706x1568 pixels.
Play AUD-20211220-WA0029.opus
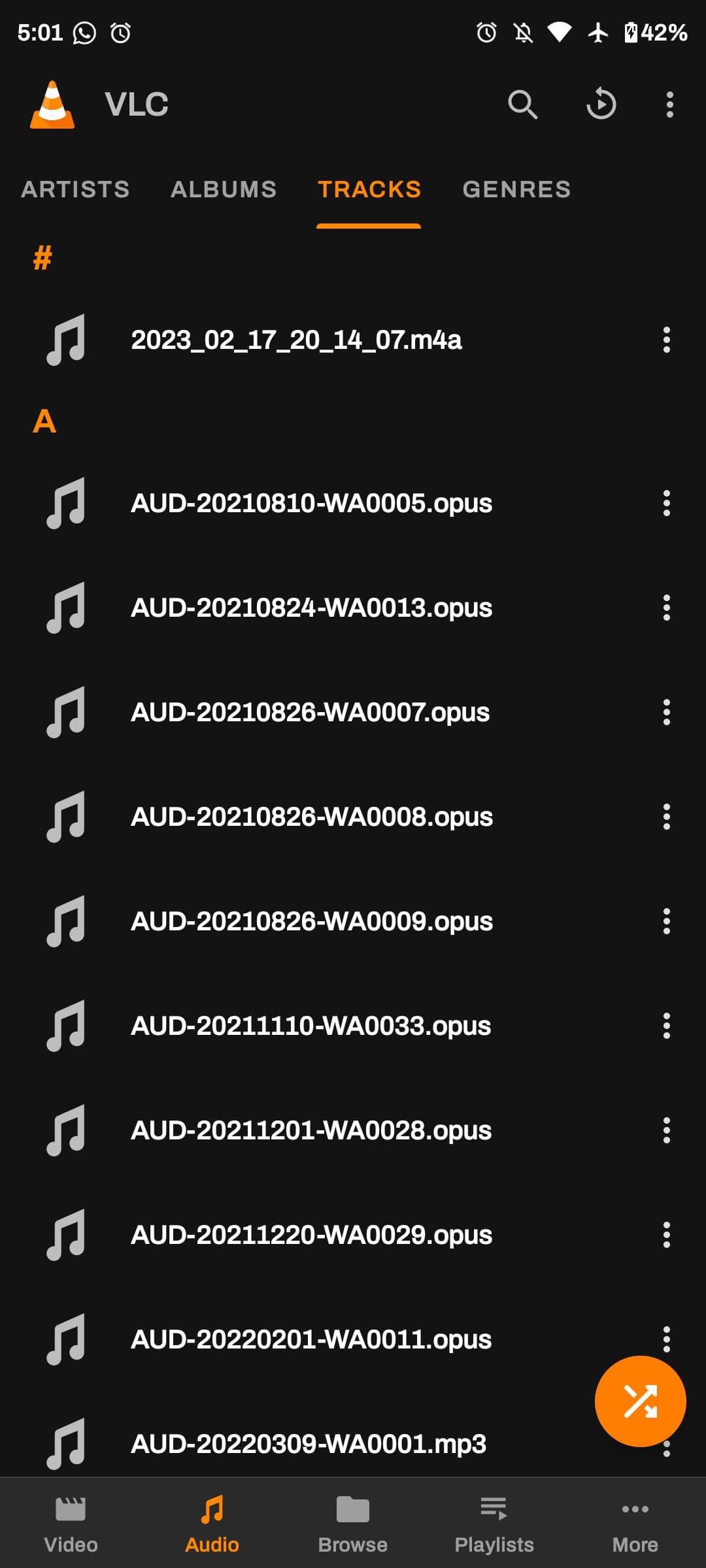311,1235
